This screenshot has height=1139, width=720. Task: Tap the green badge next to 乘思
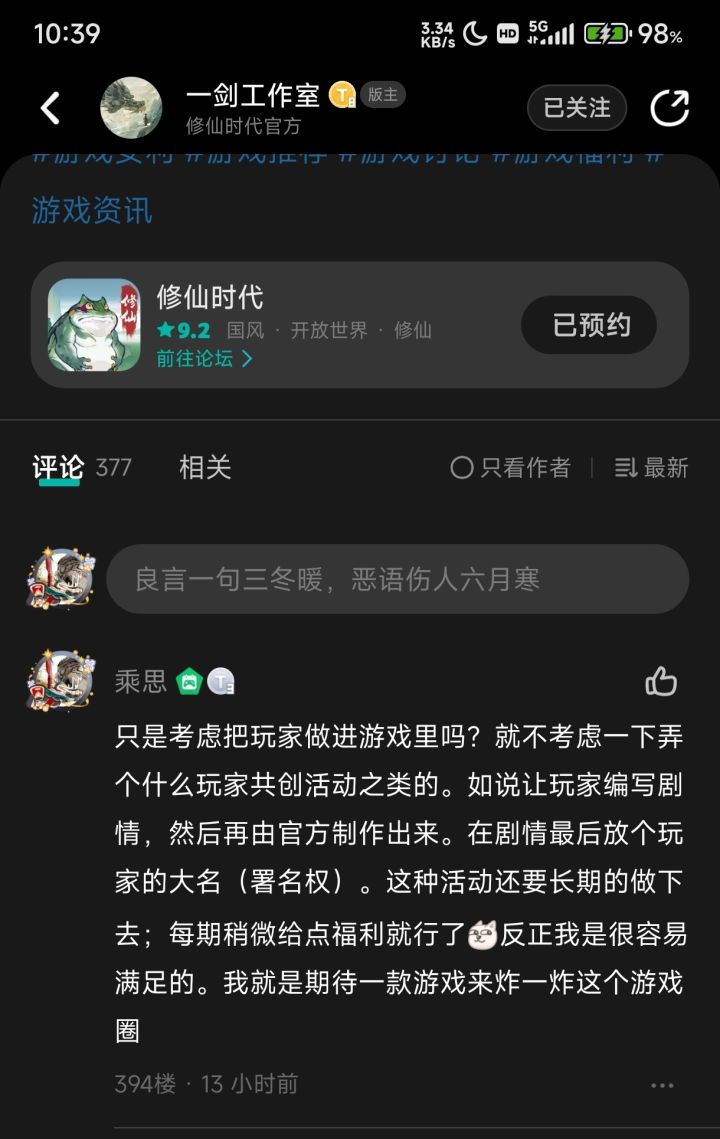click(186, 680)
